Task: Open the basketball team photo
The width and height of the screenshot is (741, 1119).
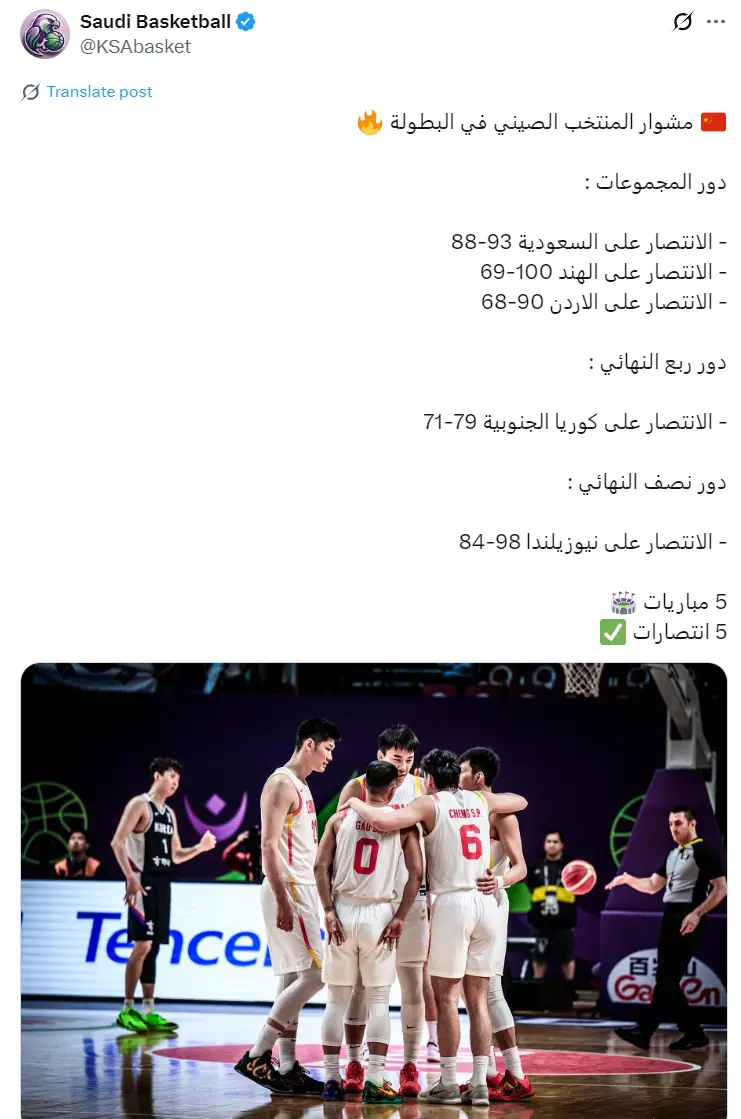Action: tap(373, 890)
